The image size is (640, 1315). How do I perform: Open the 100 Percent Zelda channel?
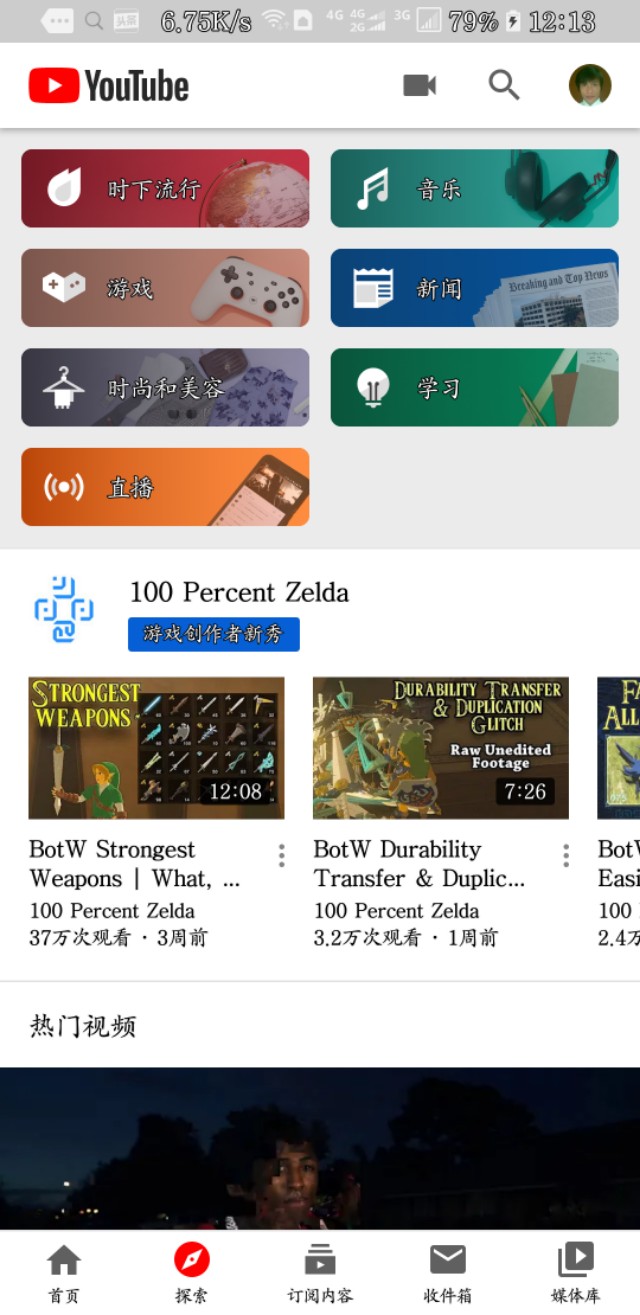239,592
